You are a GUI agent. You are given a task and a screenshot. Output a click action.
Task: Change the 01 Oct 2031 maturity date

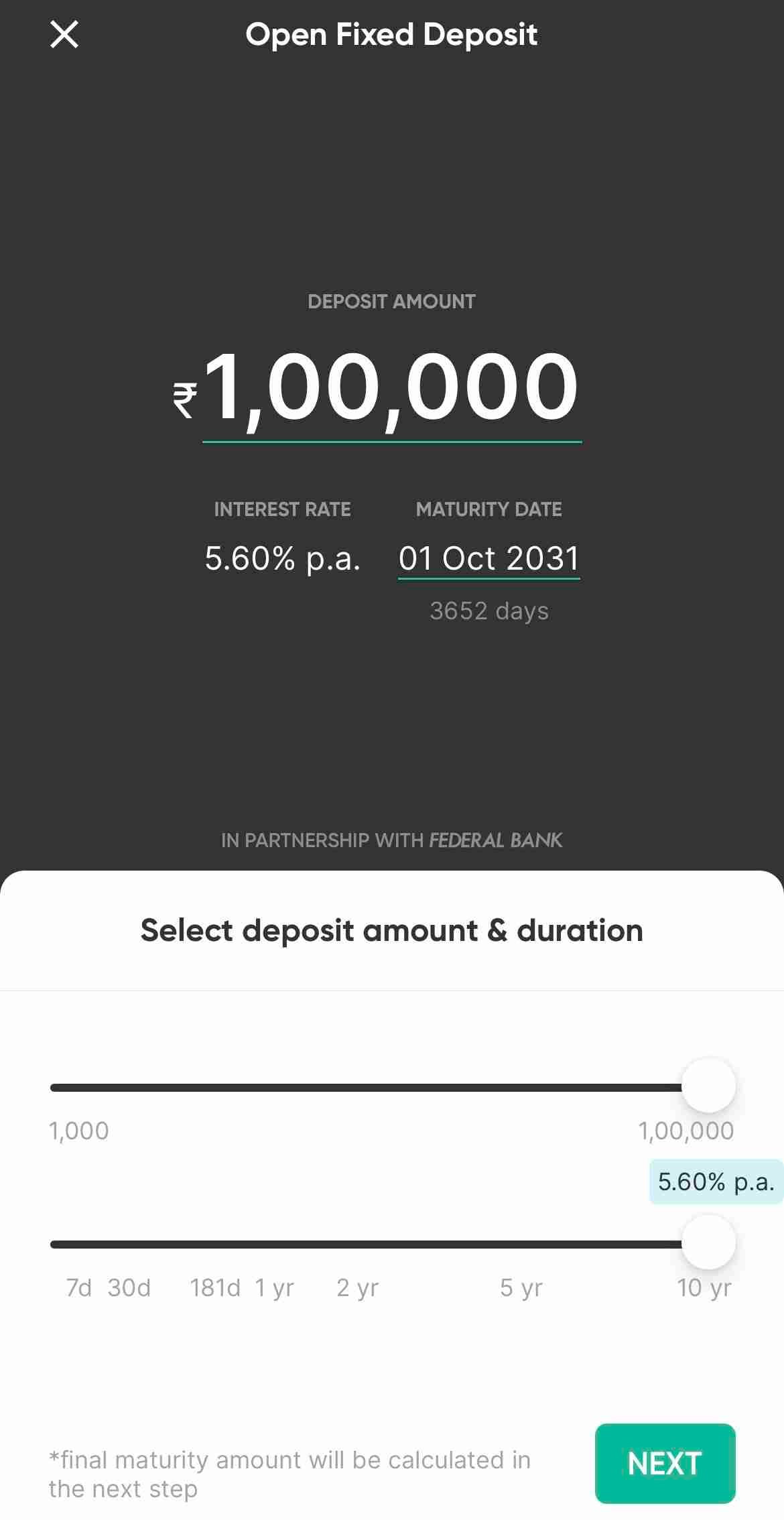[488, 558]
